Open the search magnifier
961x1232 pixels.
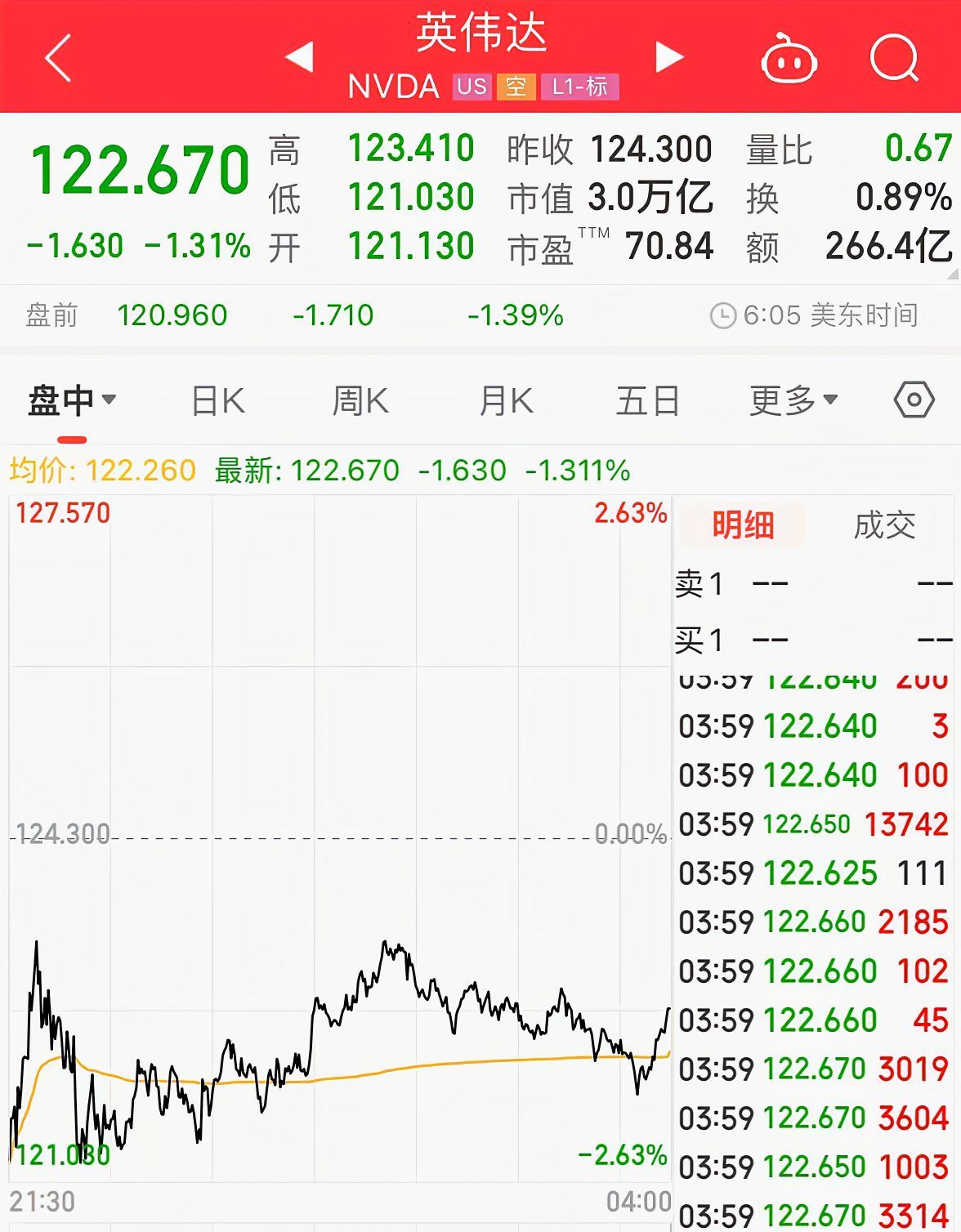pos(894,58)
